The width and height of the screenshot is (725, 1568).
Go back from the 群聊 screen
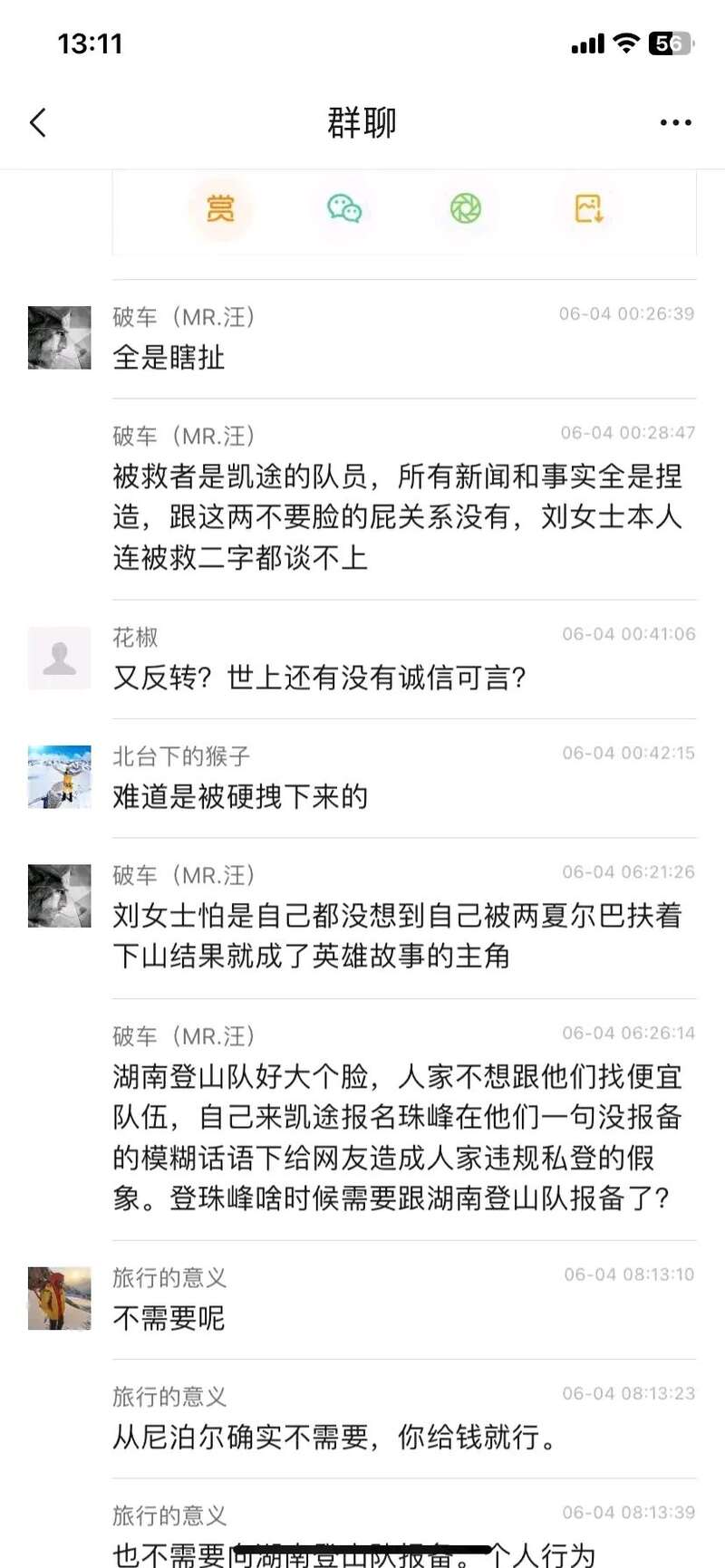click(38, 122)
